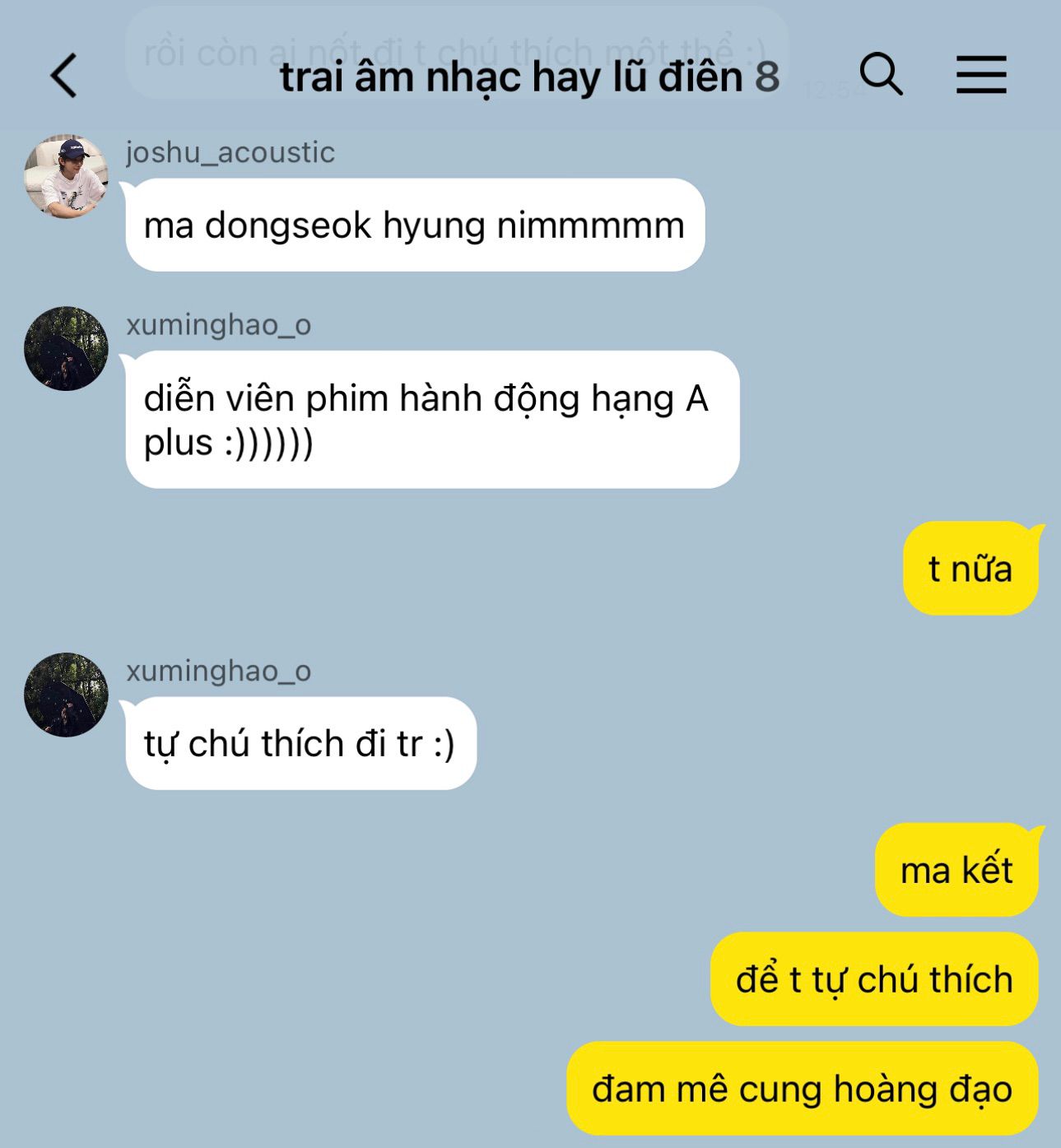Go back from the group chat
The width and height of the screenshot is (1061, 1148).
(x=64, y=76)
